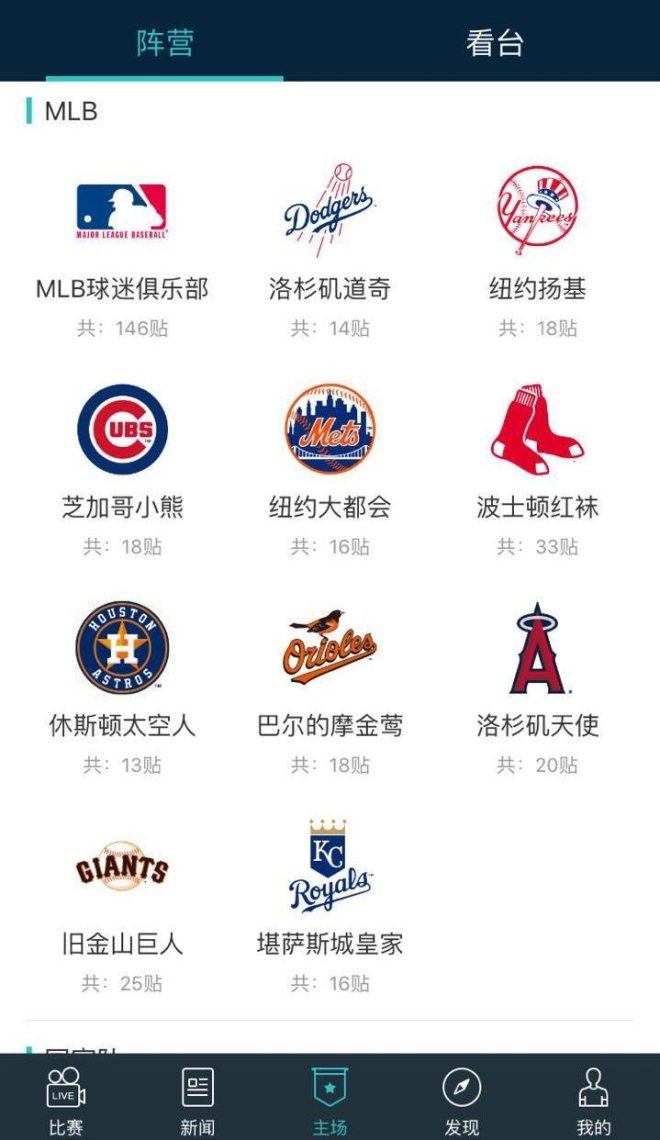
Task: View the 旧金山巨人 team page
Action: tap(122, 906)
